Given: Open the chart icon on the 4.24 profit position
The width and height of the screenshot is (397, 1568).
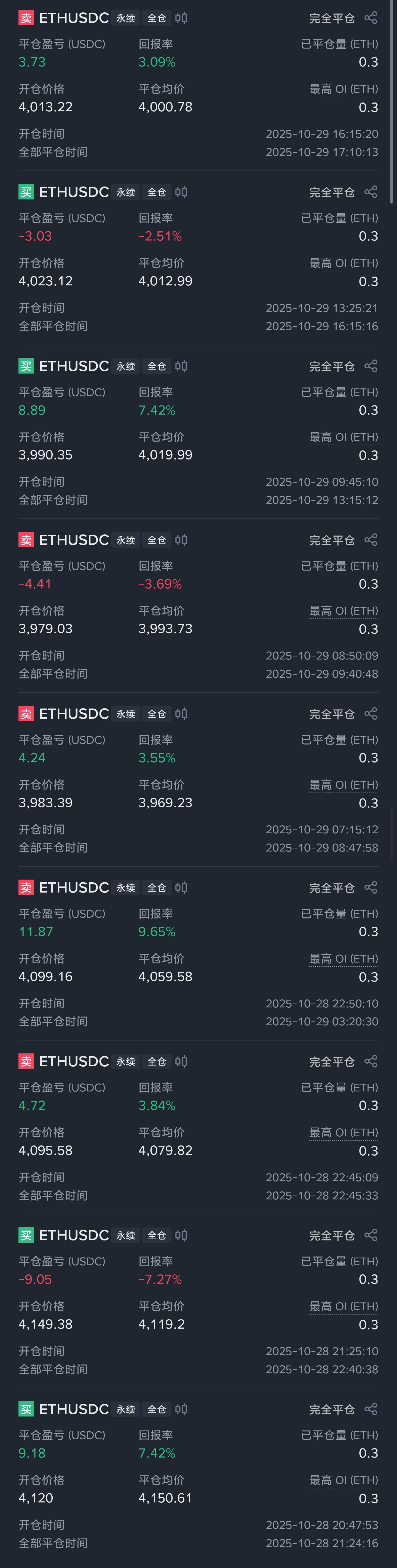Looking at the screenshot, I should coord(181,714).
